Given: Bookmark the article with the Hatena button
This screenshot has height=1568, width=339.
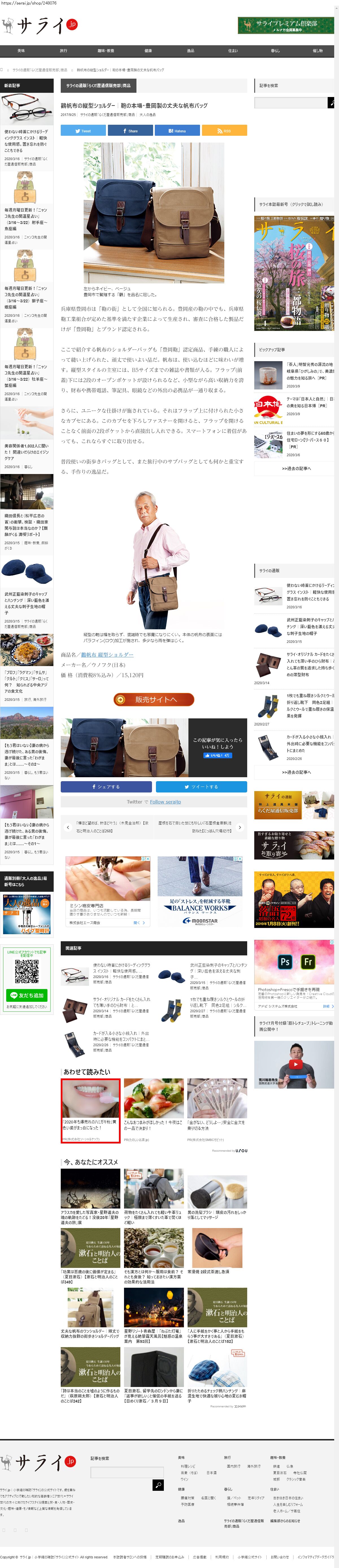Looking at the screenshot, I should tap(177, 130).
